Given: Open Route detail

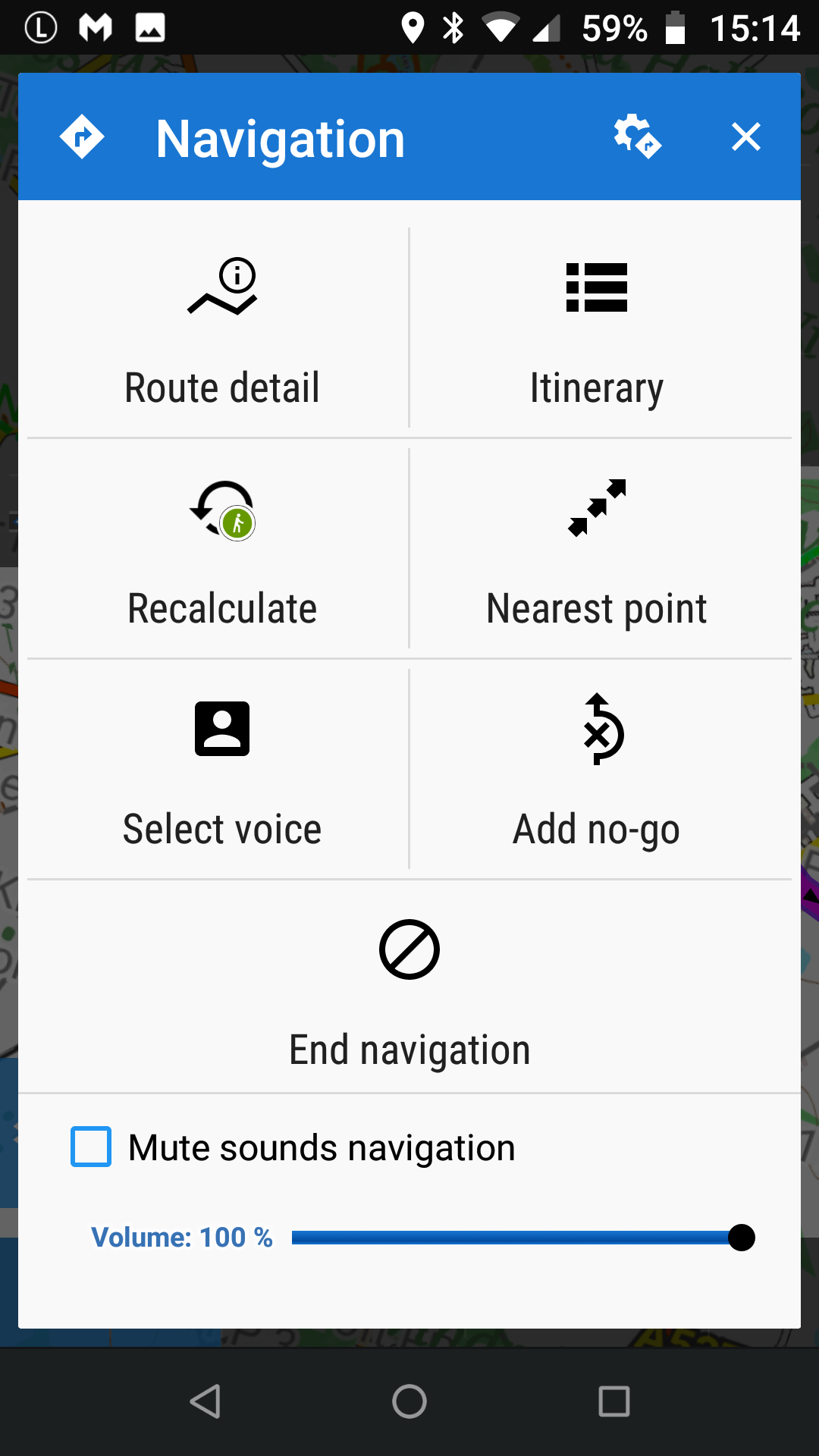Looking at the screenshot, I should click(x=221, y=330).
